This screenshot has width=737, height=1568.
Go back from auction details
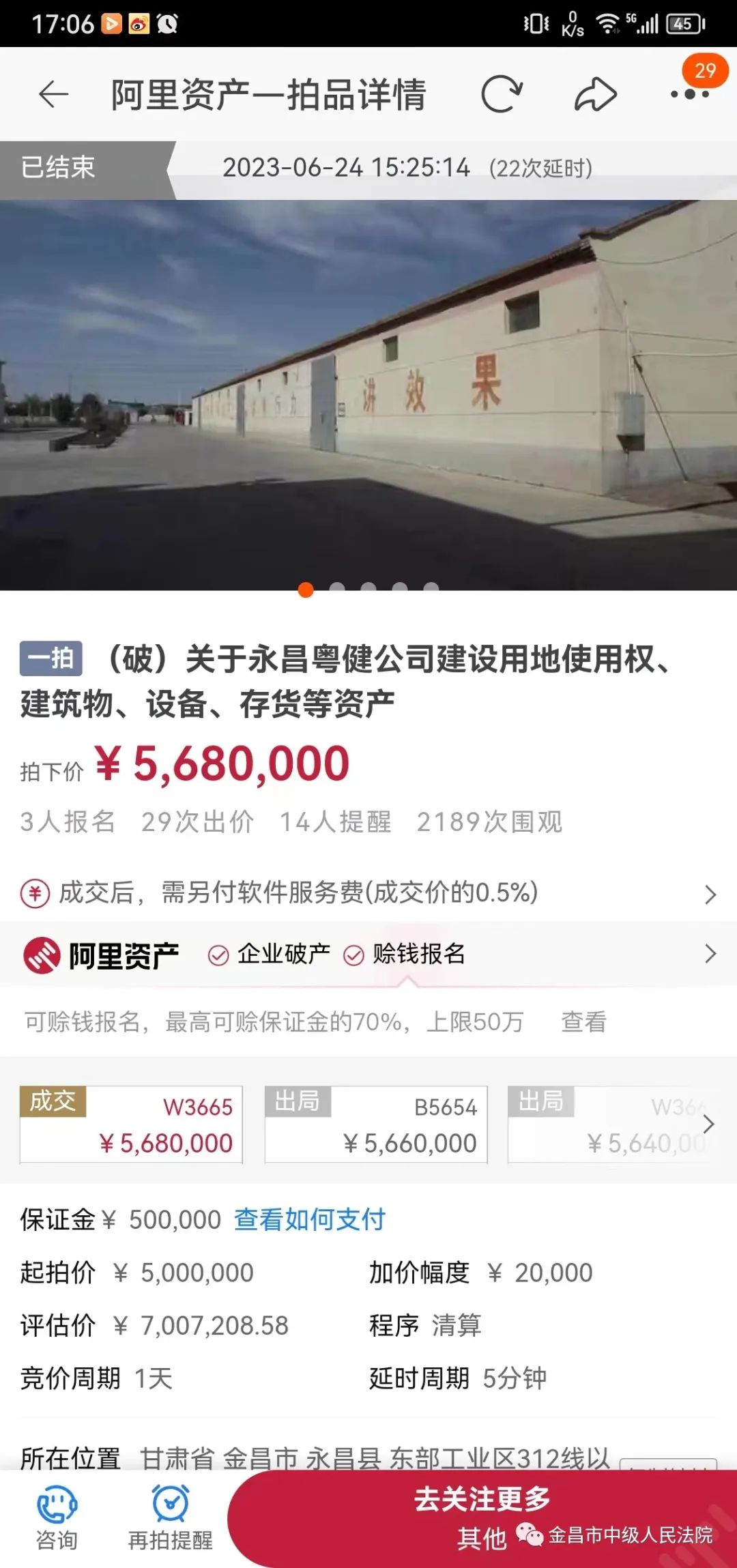click(53, 94)
